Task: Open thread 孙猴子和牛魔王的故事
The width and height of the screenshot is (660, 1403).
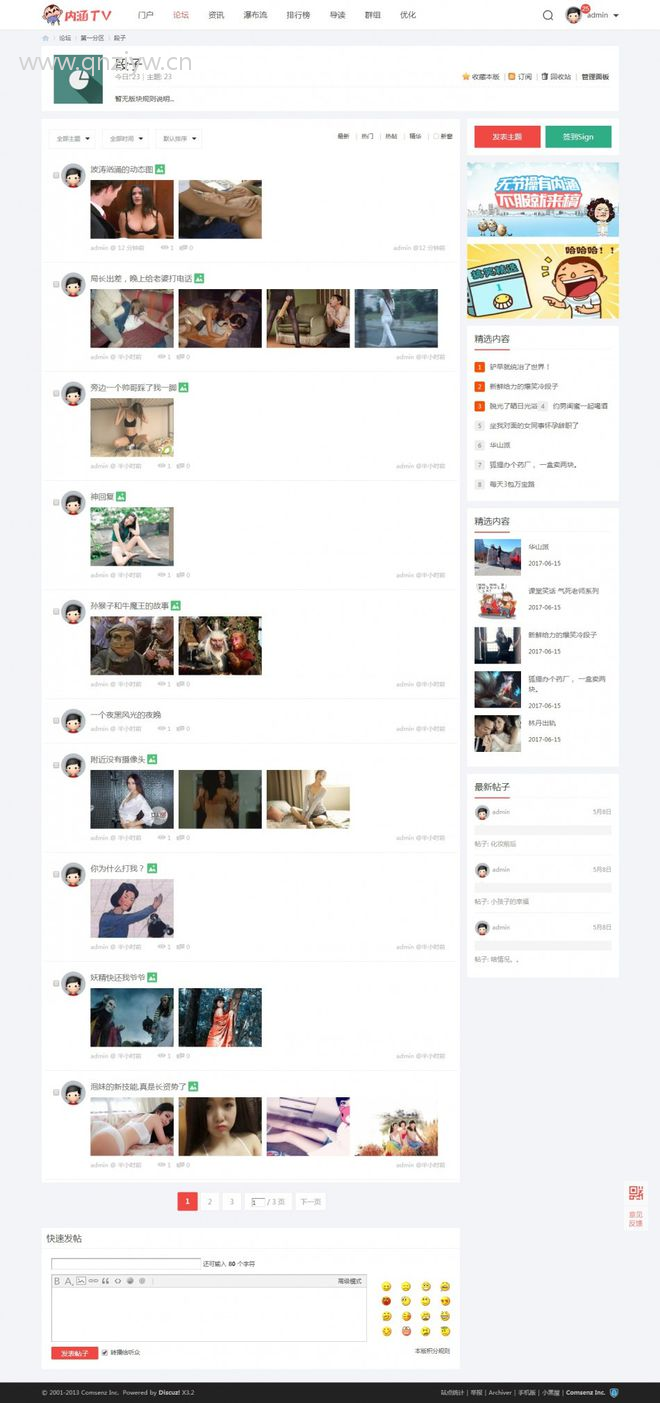Action: click(129, 605)
